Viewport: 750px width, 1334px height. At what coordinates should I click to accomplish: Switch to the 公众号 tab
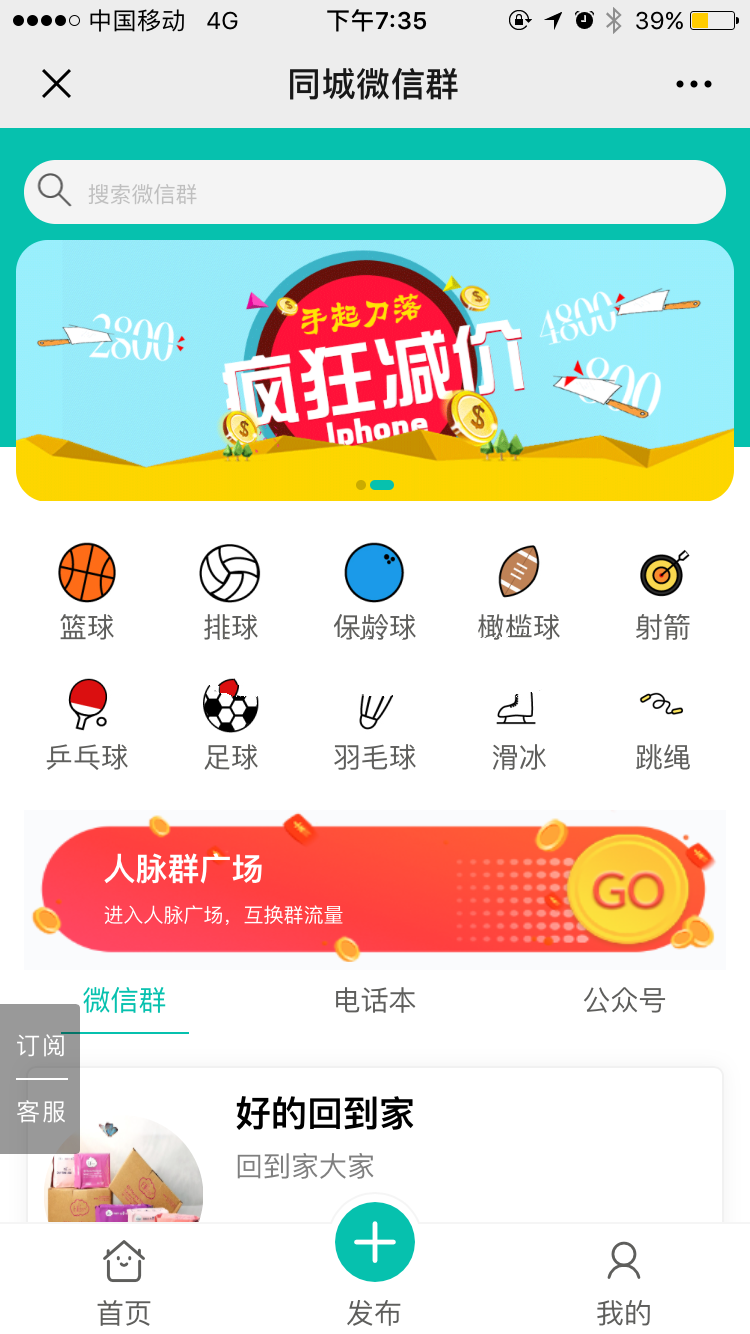624,1000
